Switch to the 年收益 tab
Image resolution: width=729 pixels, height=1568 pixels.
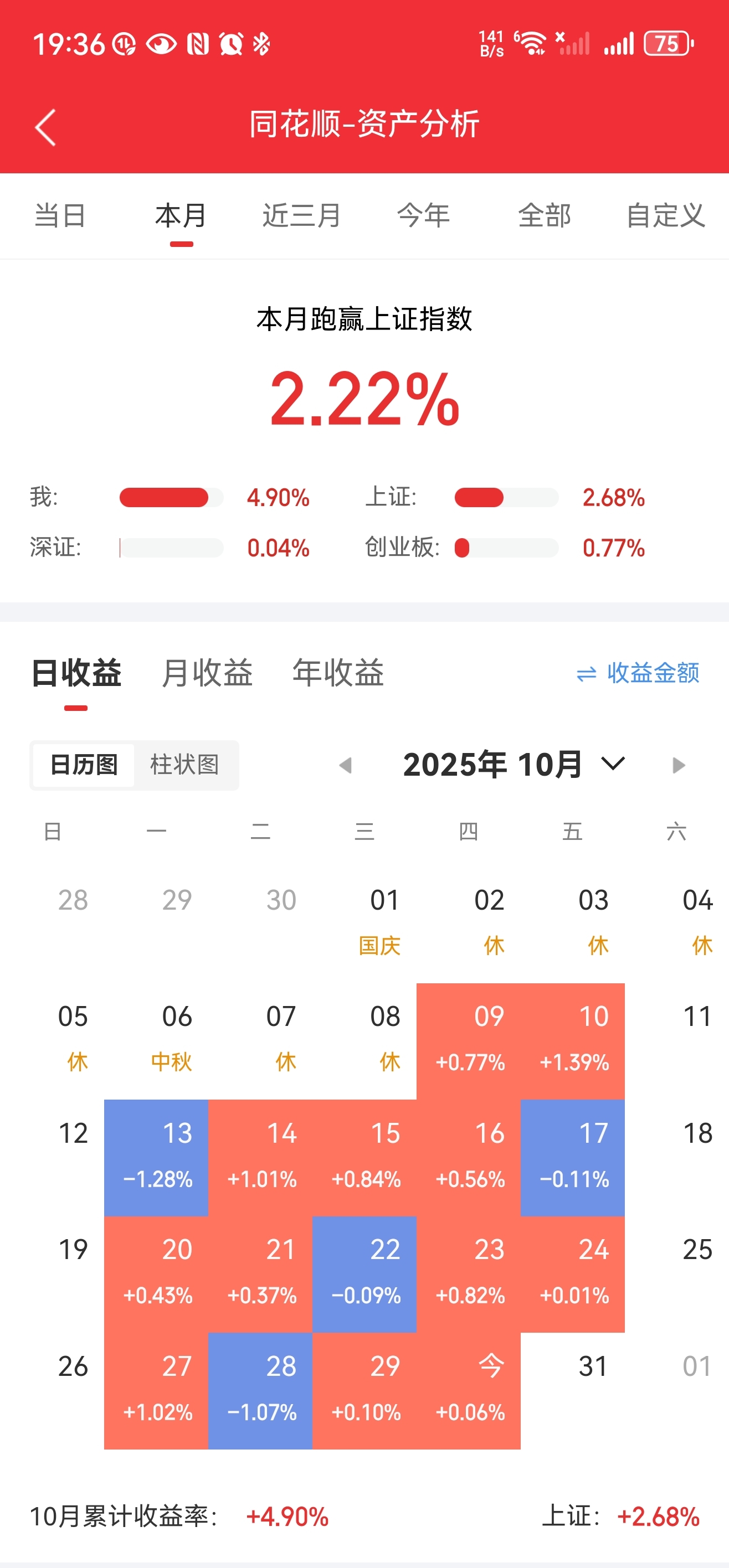tap(338, 673)
